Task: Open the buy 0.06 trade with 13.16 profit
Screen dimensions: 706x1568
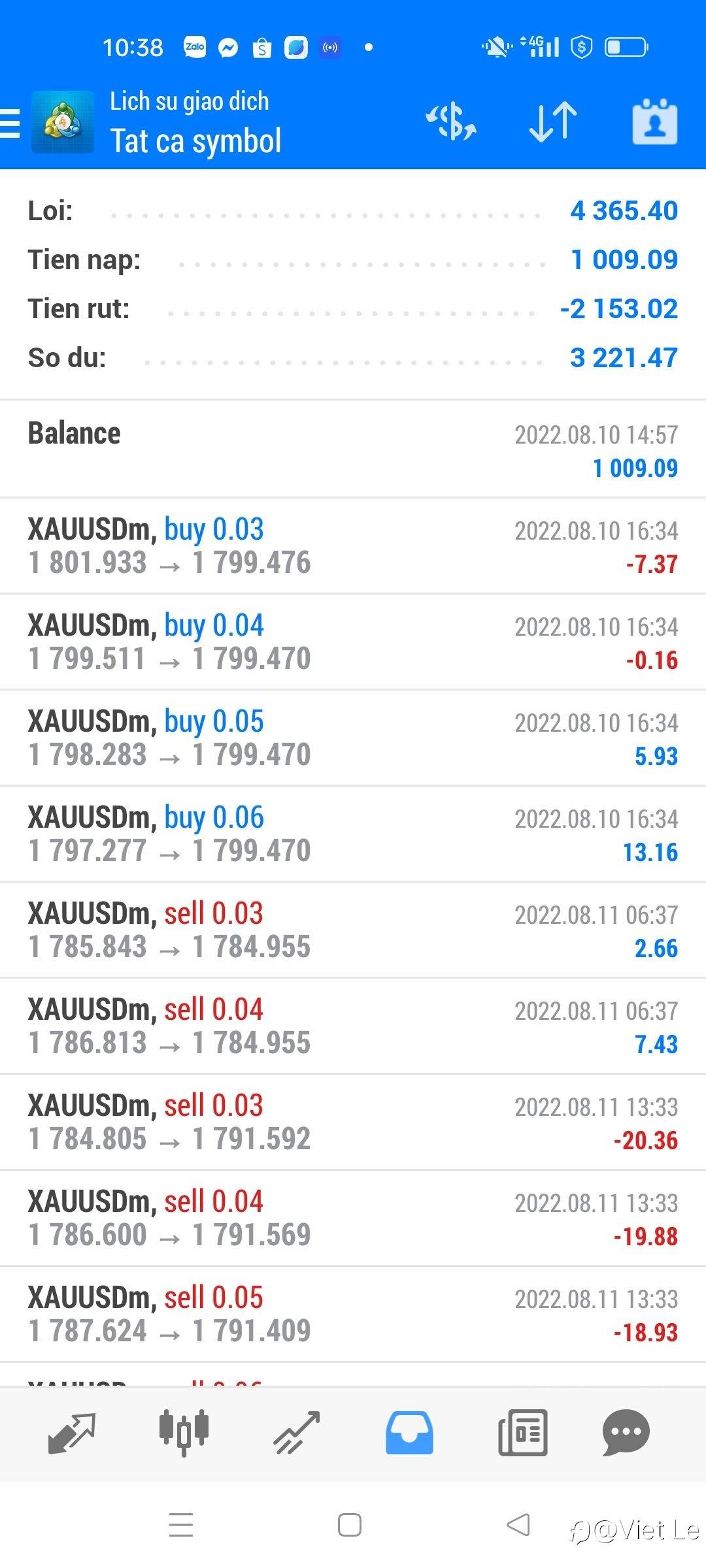Action: click(353, 834)
